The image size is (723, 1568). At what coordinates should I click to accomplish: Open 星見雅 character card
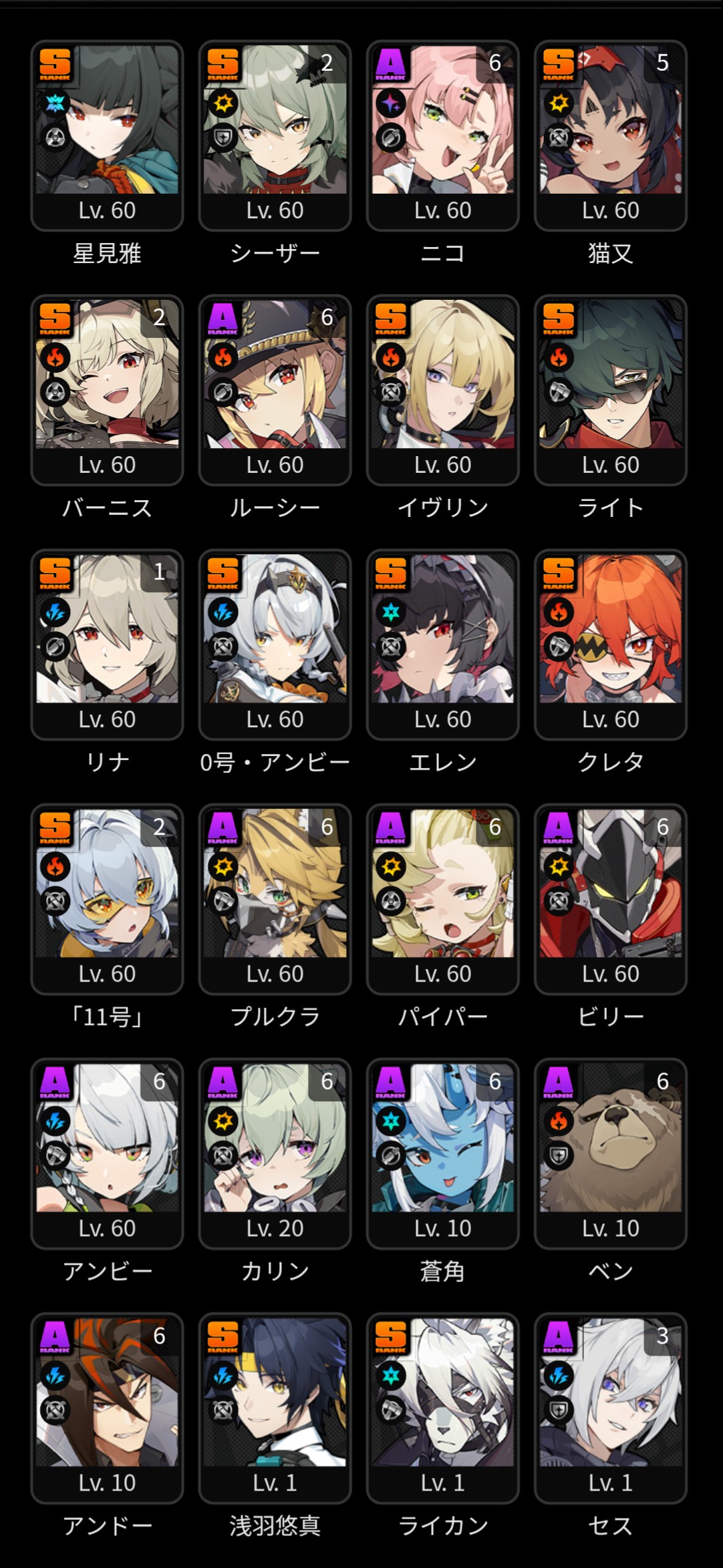pyautogui.click(x=107, y=136)
